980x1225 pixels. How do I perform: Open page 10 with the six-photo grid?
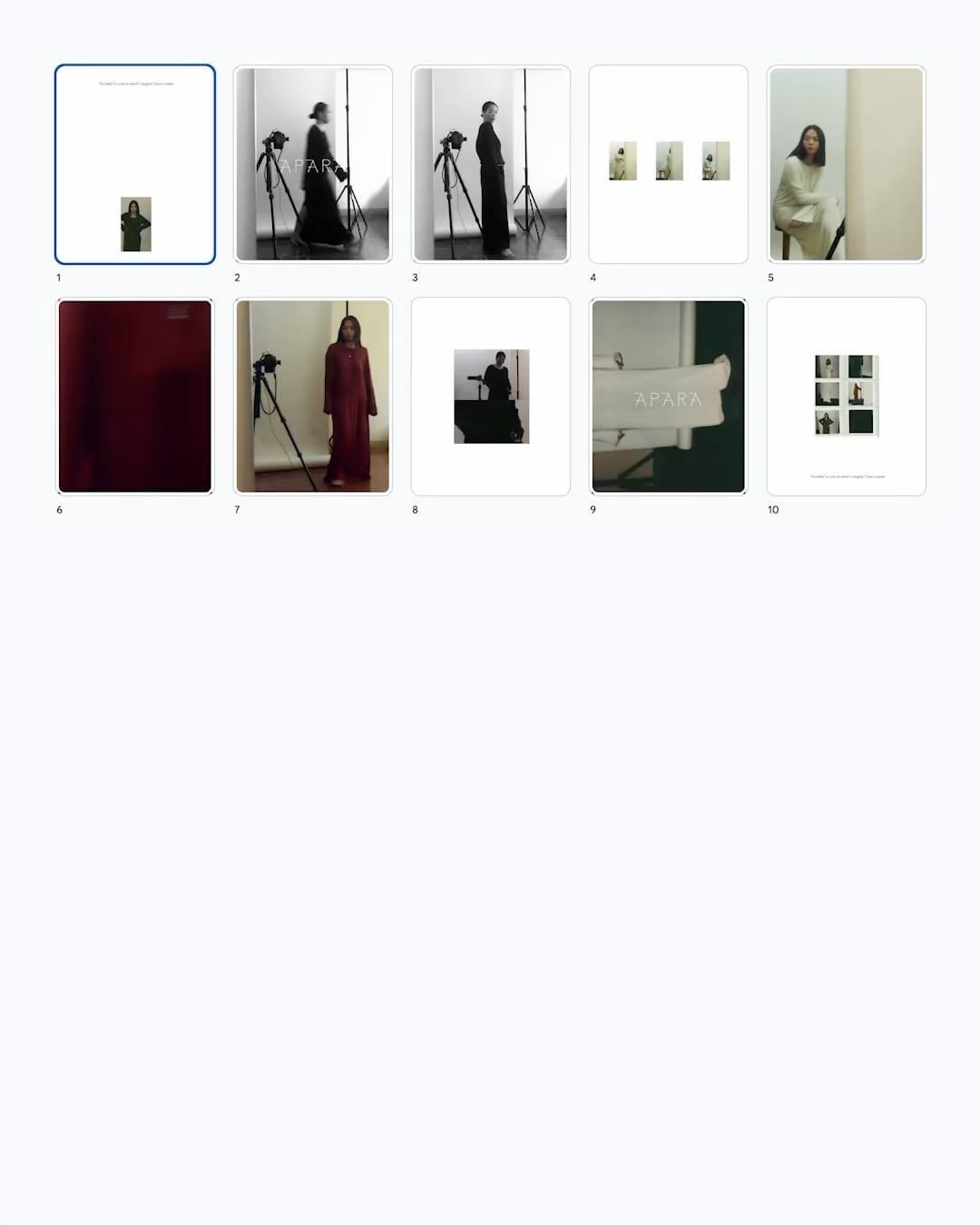(846, 397)
